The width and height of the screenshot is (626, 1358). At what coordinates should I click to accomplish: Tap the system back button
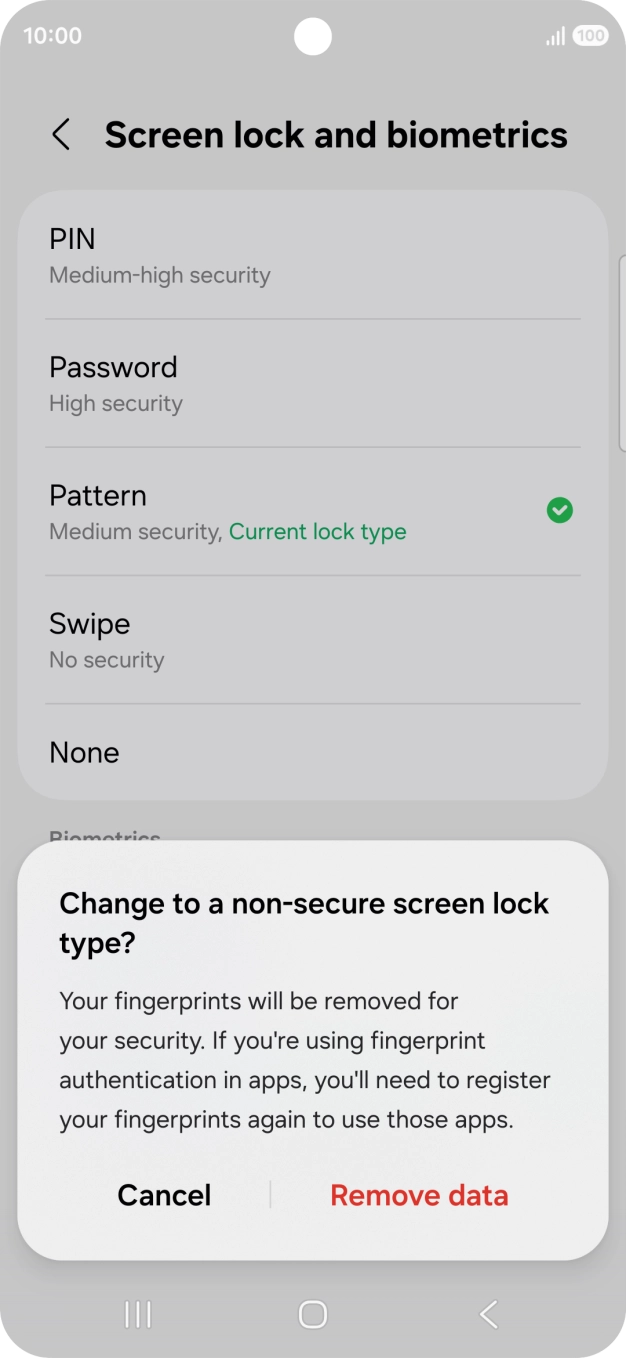tap(488, 1314)
